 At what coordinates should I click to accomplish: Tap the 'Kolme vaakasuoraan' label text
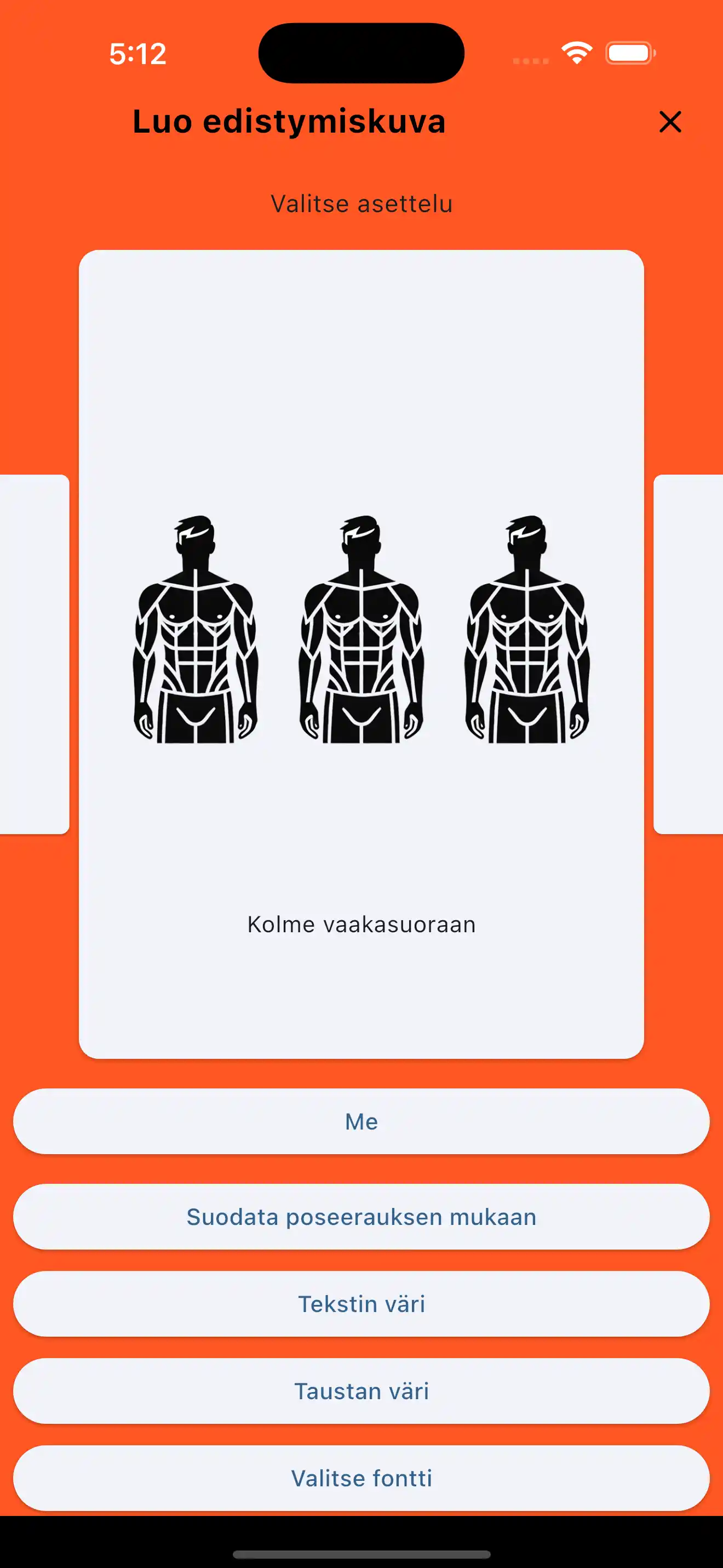point(361,923)
